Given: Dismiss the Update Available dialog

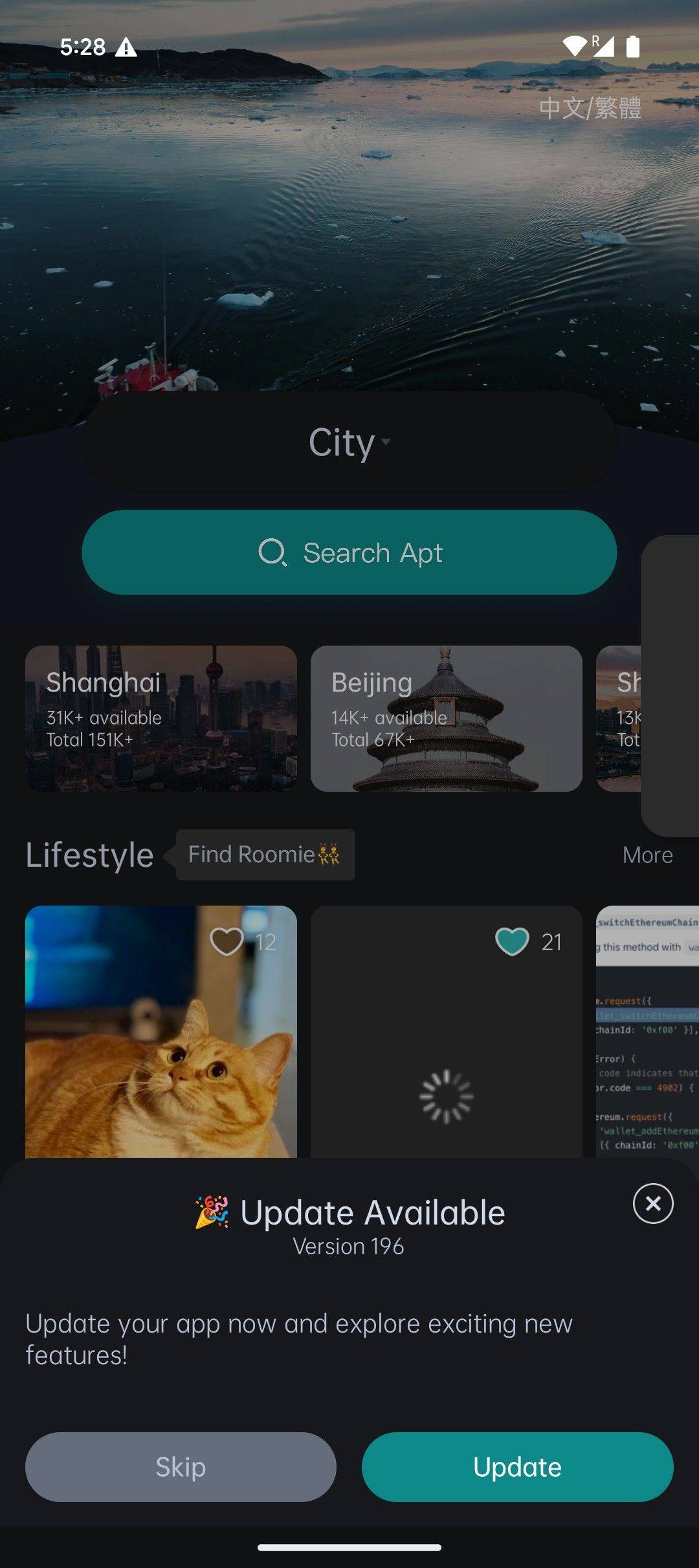Looking at the screenshot, I should point(653,1203).
